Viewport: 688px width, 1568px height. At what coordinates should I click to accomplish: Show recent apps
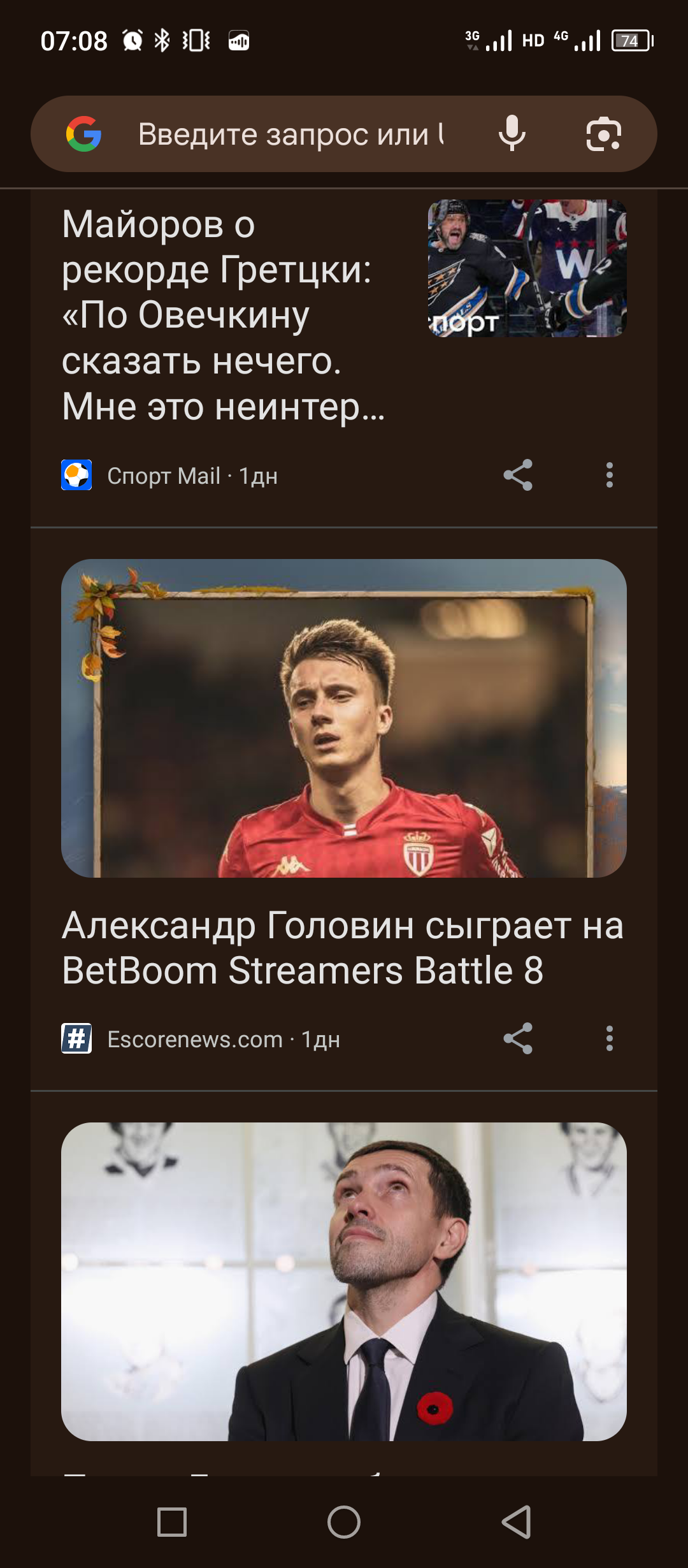point(172,1523)
